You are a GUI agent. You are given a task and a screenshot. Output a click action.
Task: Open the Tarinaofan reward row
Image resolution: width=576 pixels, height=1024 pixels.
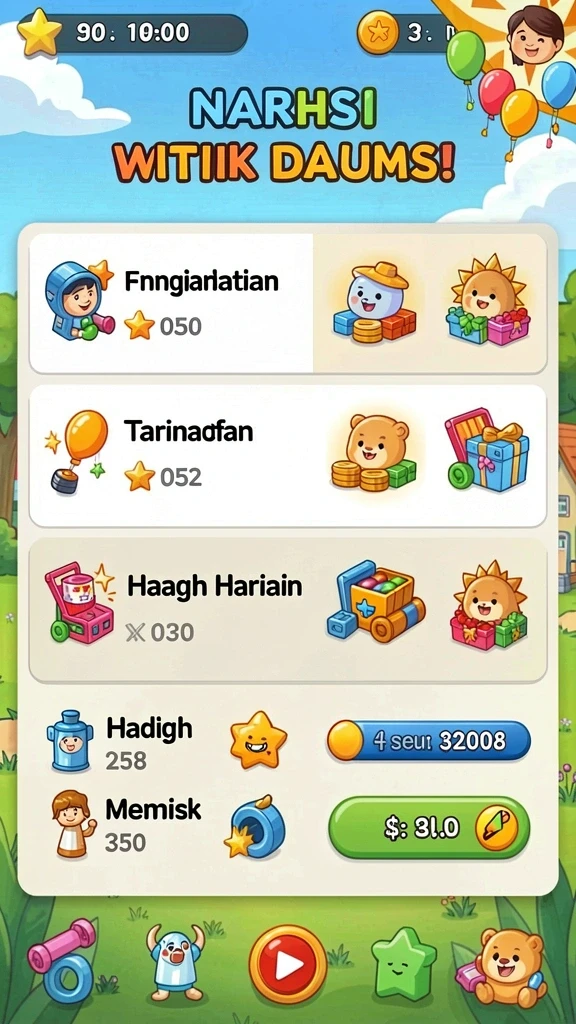pyautogui.click(x=287, y=456)
